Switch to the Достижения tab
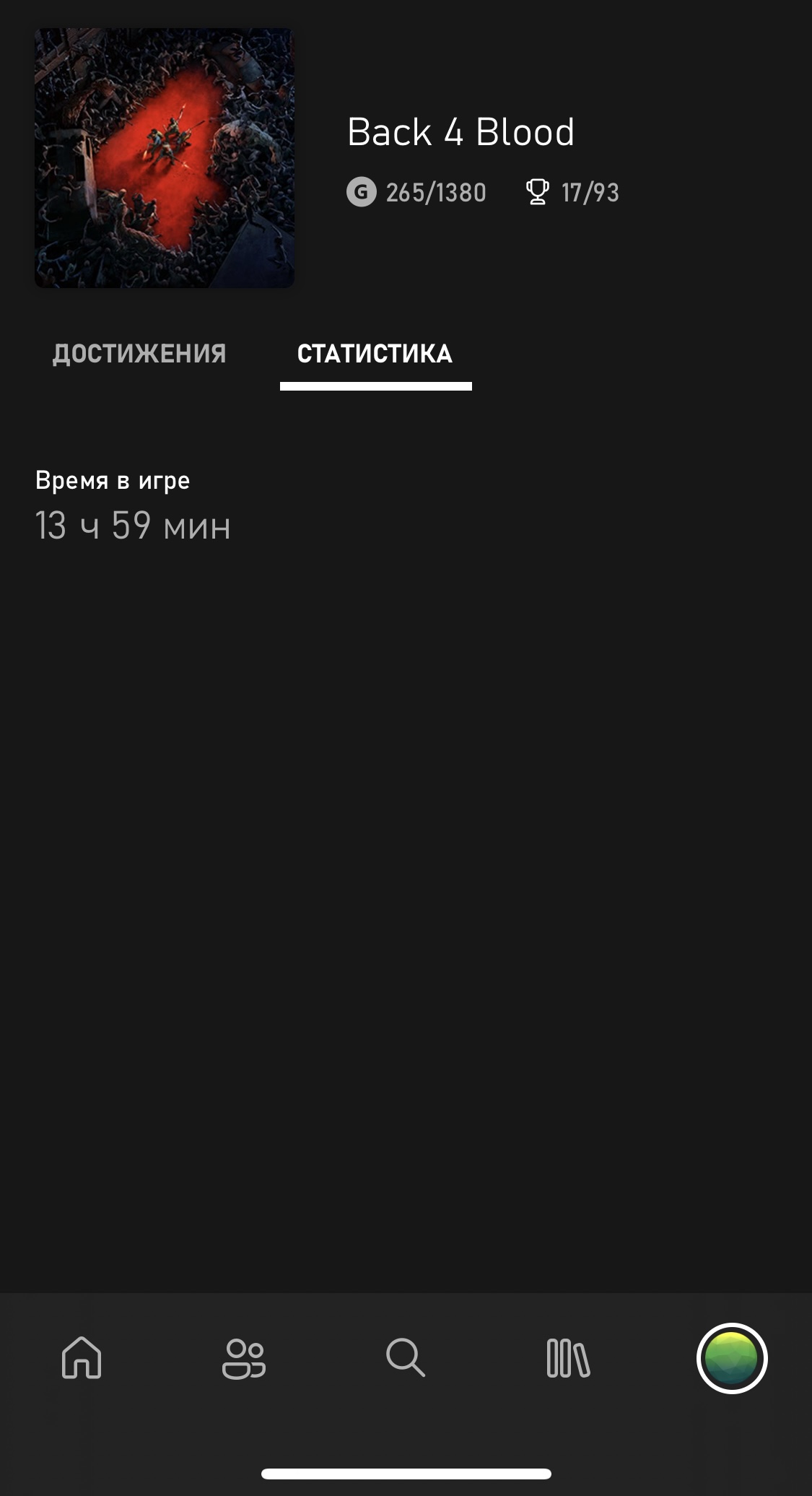Image resolution: width=812 pixels, height=1496 pixels. pyautogui.click(x=139, y=354)
